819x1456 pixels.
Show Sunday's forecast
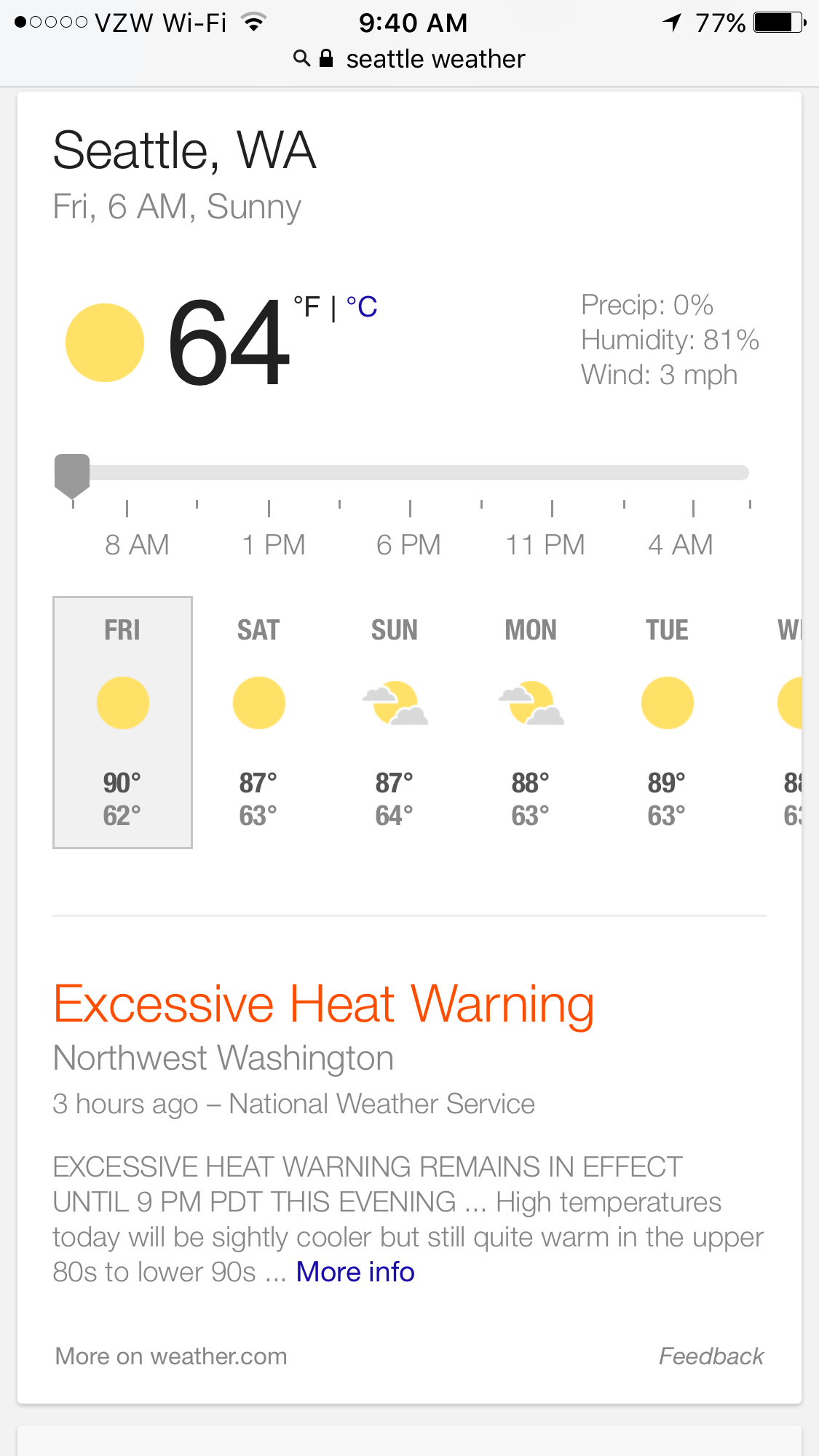point(395,722)
